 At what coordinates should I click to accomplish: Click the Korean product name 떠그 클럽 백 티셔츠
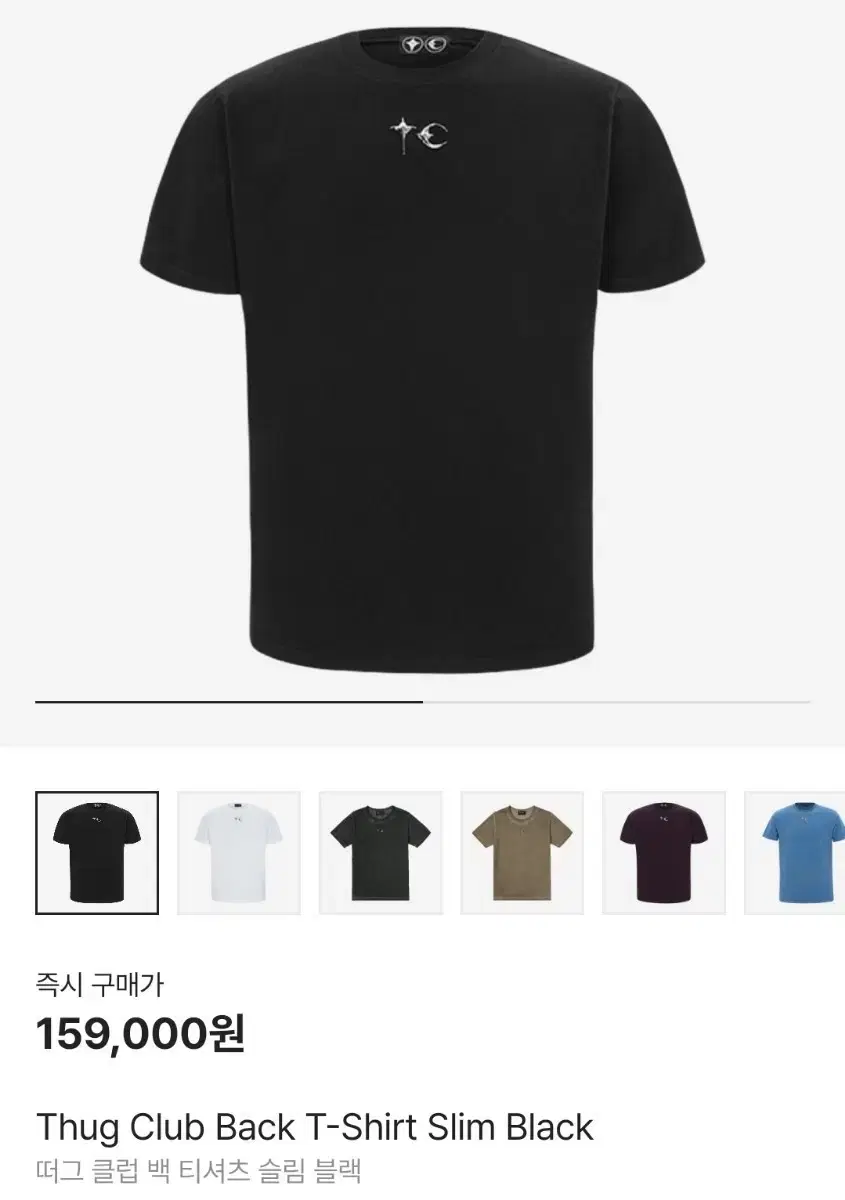(x=200, y=1168)
